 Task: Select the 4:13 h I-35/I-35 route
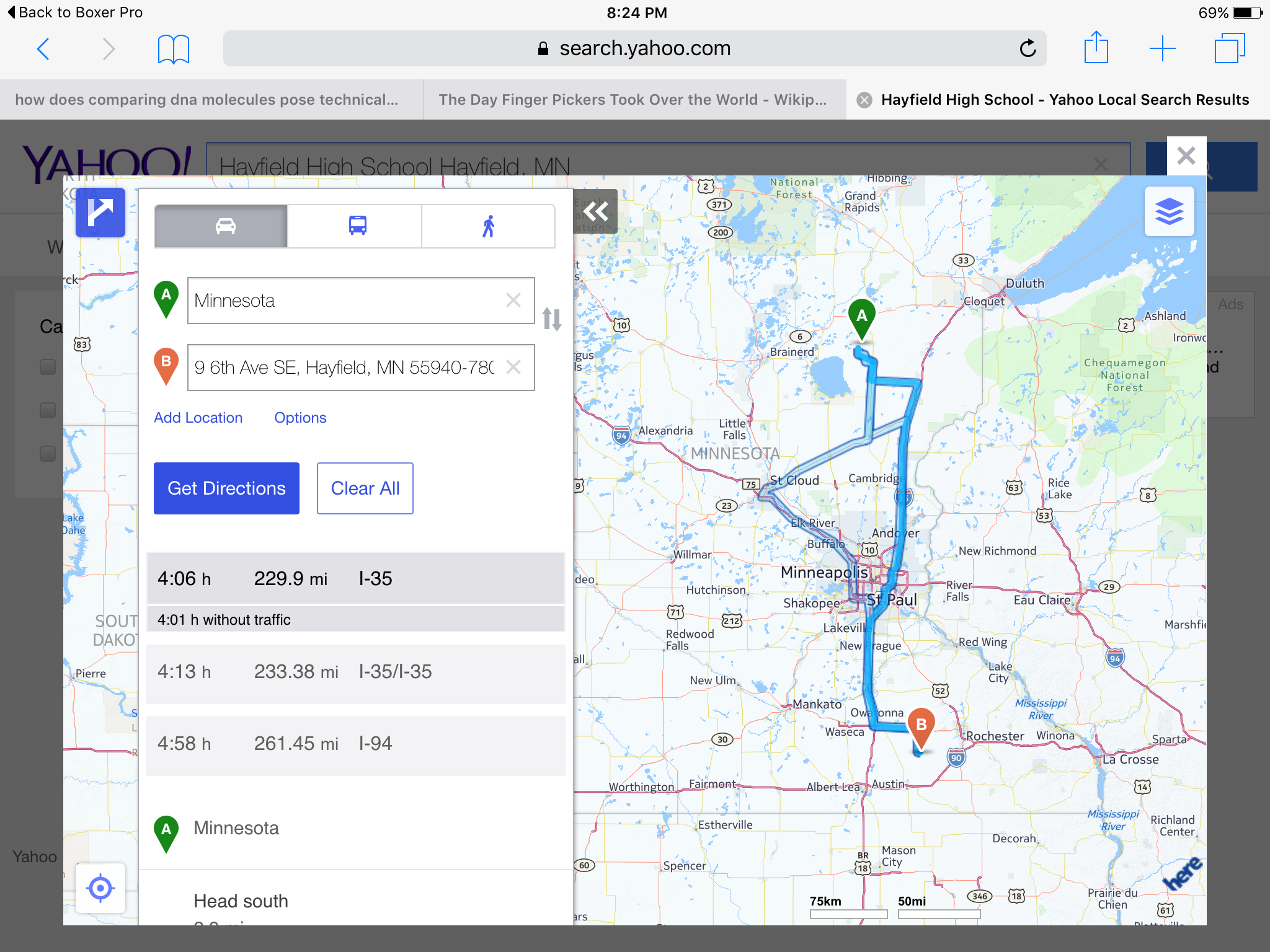[355, 672]
